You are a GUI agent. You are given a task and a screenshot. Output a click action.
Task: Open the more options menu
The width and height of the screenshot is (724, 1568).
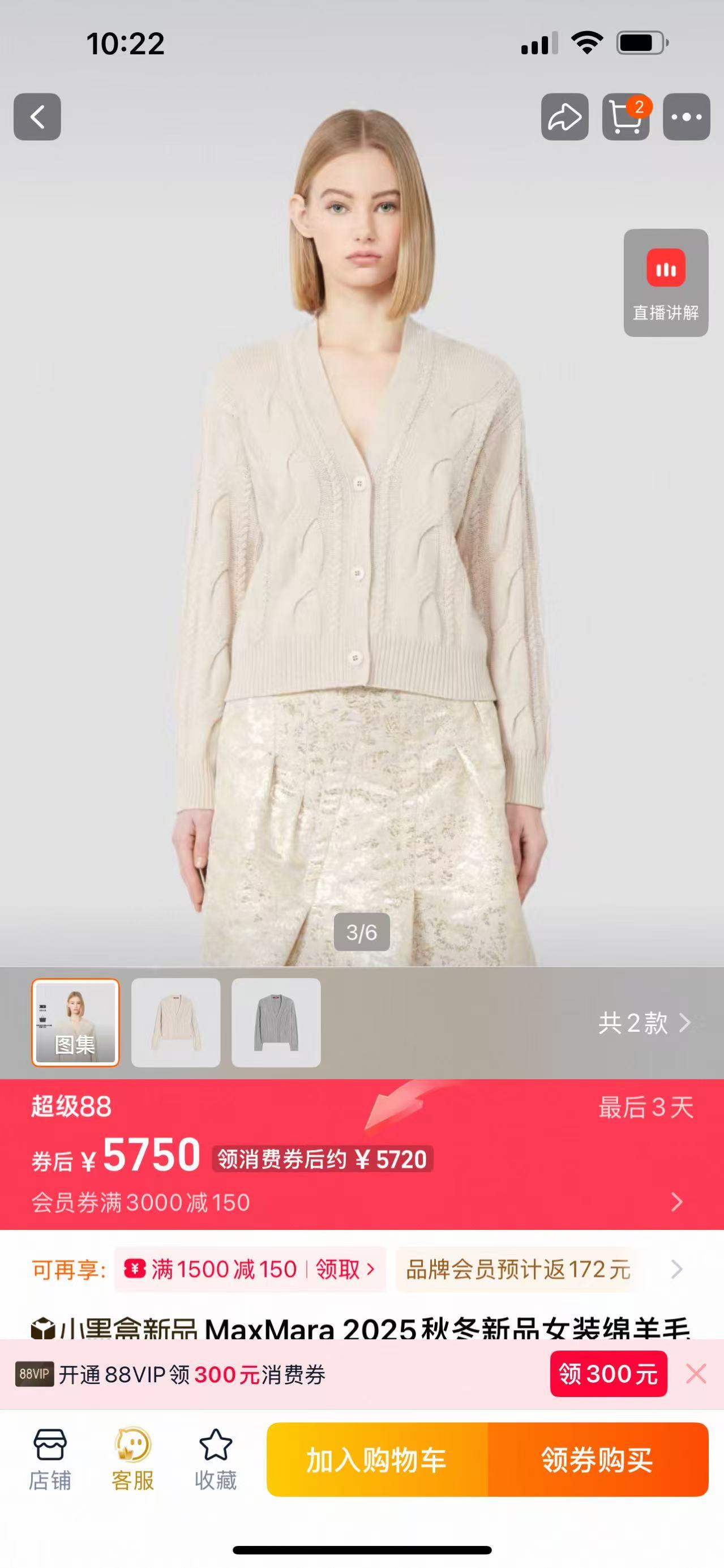pos(686,117)
